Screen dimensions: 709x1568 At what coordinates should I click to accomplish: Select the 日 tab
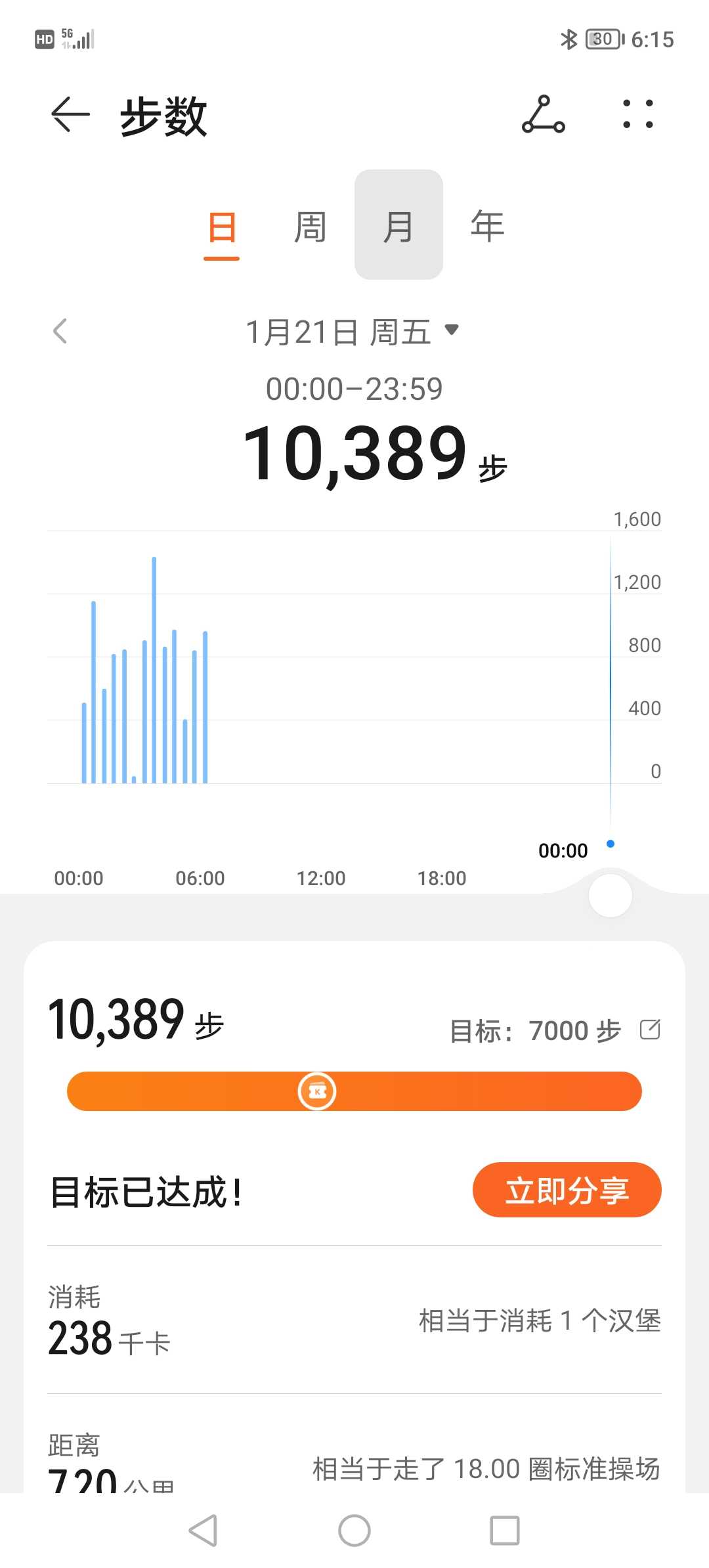222,228
